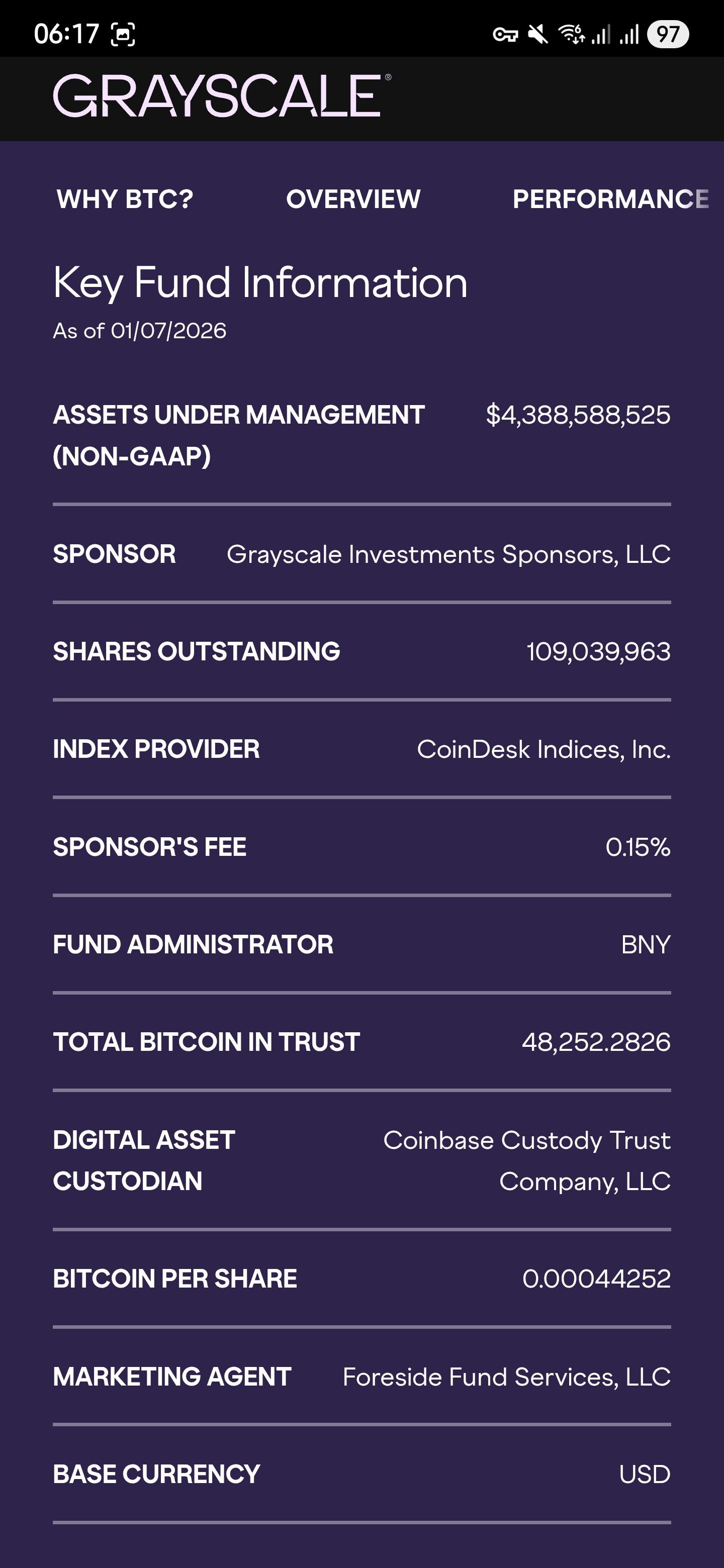This screenshot has width=724, height=1568.
Task: Open the PERFORMANCE tab
Action: point(610,199)
